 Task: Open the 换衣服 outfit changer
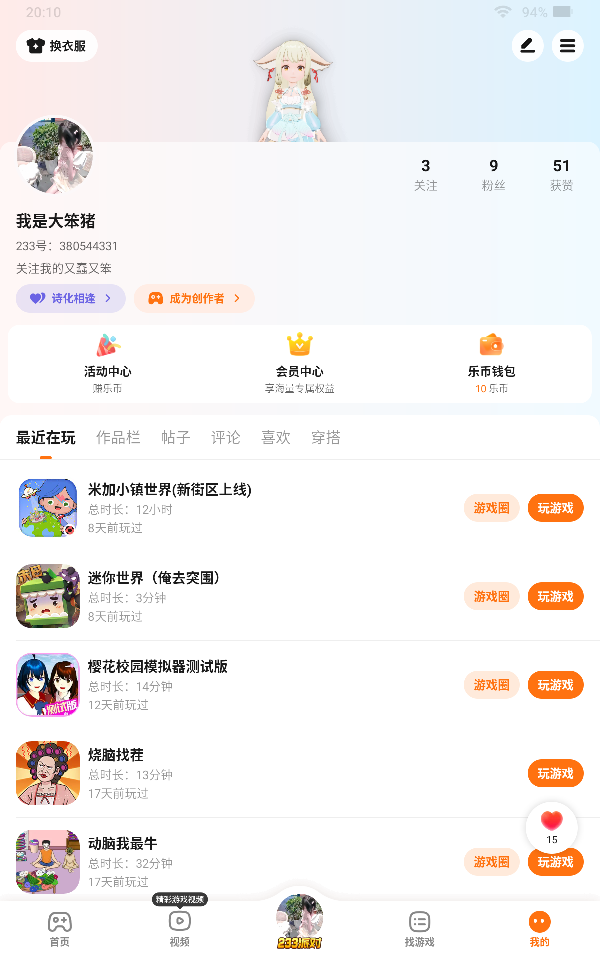57,46
